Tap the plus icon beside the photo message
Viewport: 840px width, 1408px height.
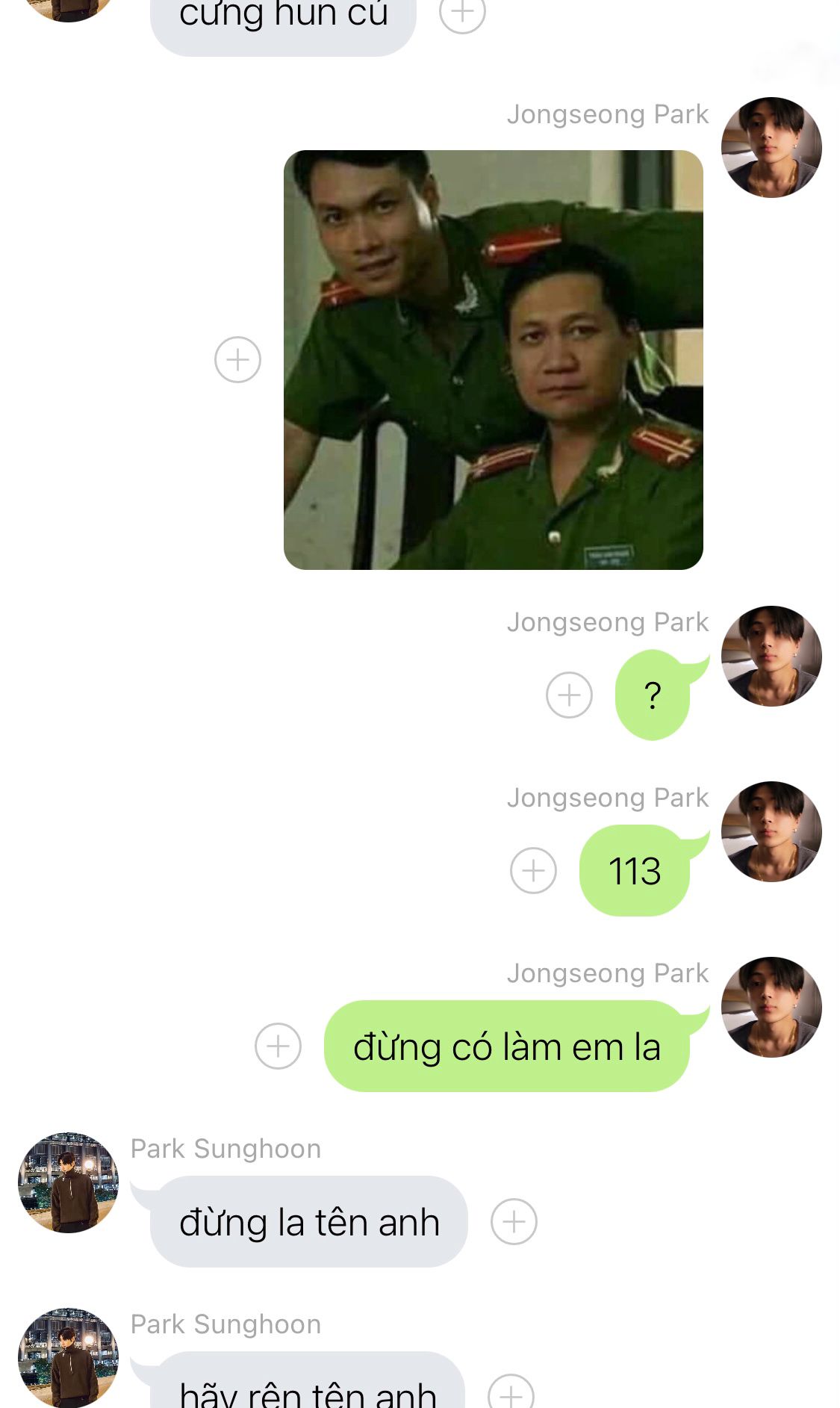[x=237, y=360]
